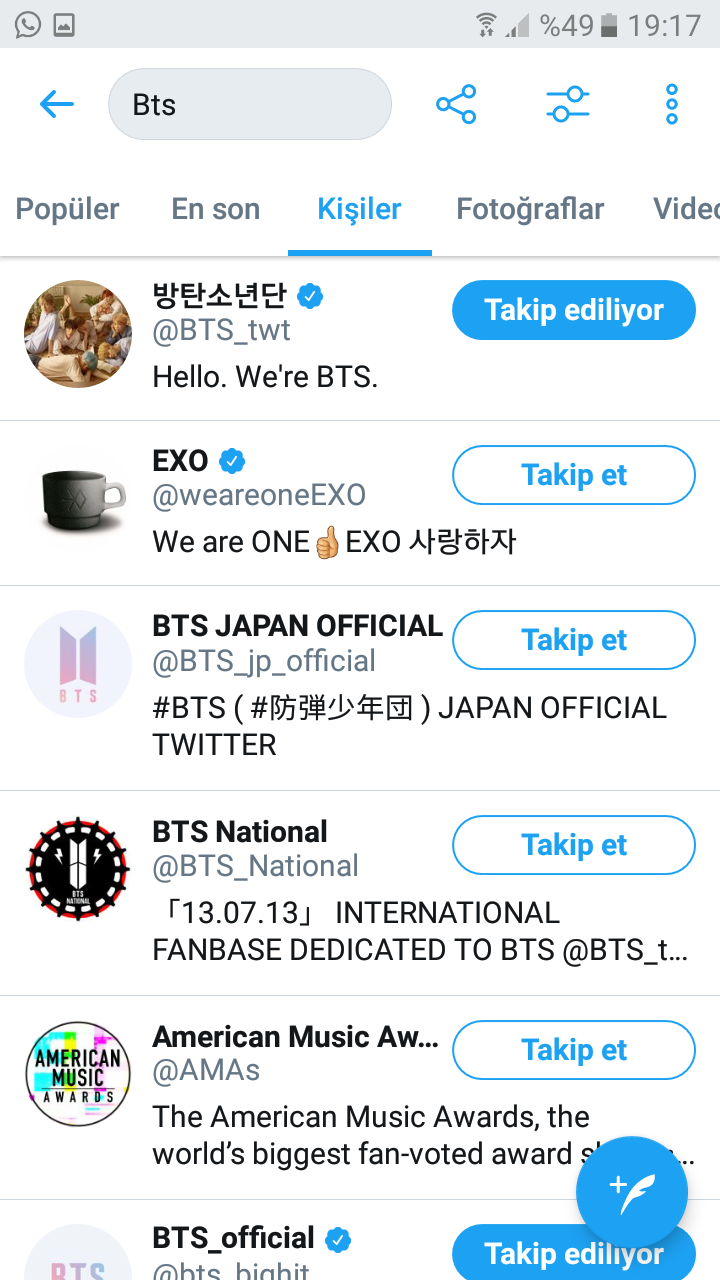Tap the Bts search field
The image size is (720, 1280).
tap(249, 104)
